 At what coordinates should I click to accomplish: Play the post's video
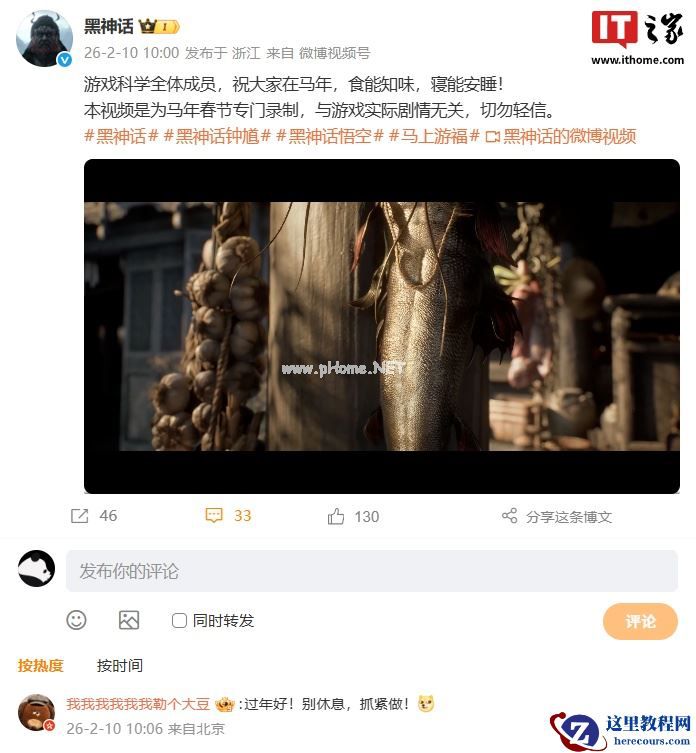(x=381, y=326)
